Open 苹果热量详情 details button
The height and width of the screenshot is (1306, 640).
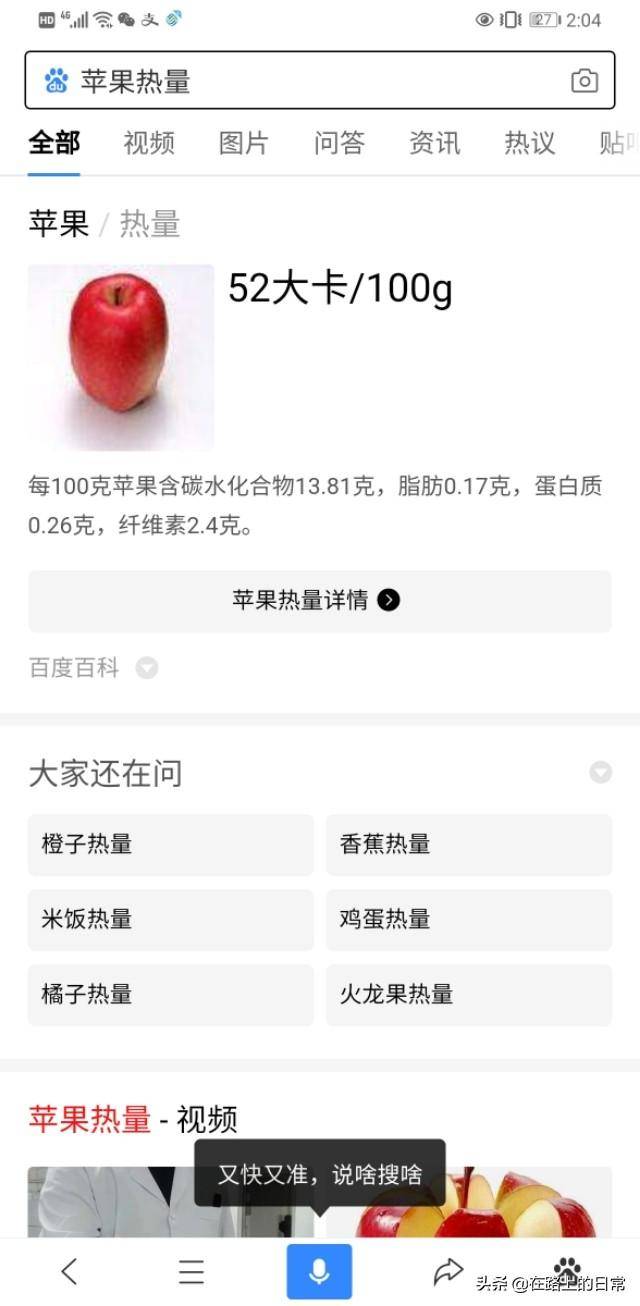(x=319, y=600)
